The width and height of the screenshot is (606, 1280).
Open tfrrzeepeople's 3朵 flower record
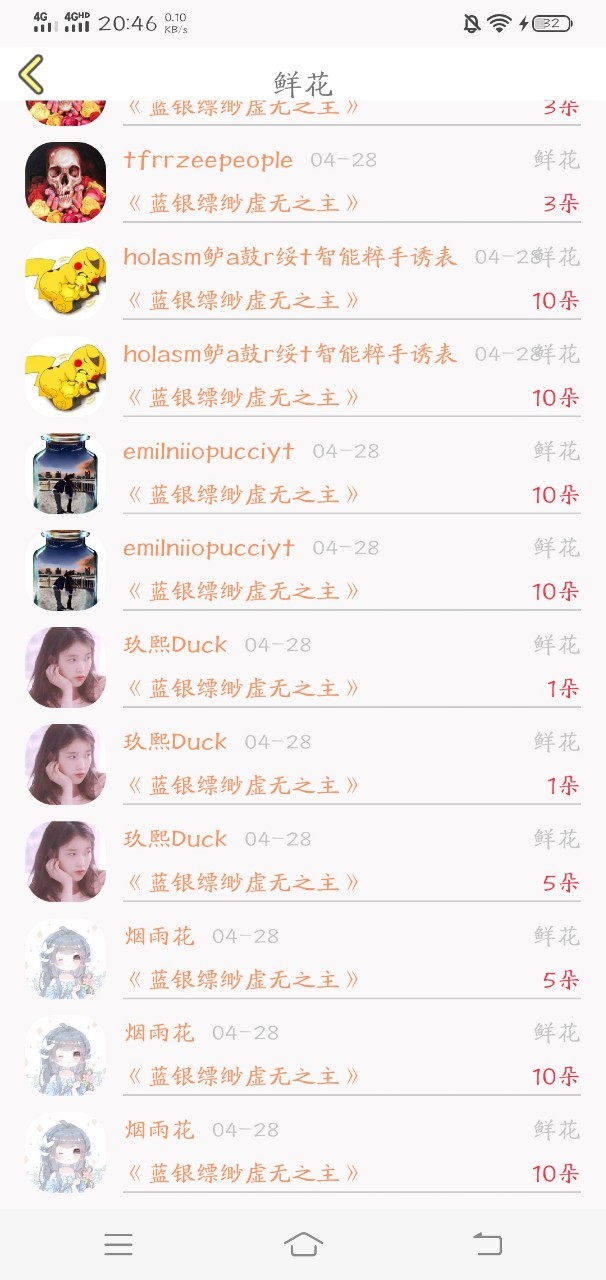click(x=350, y=182)
